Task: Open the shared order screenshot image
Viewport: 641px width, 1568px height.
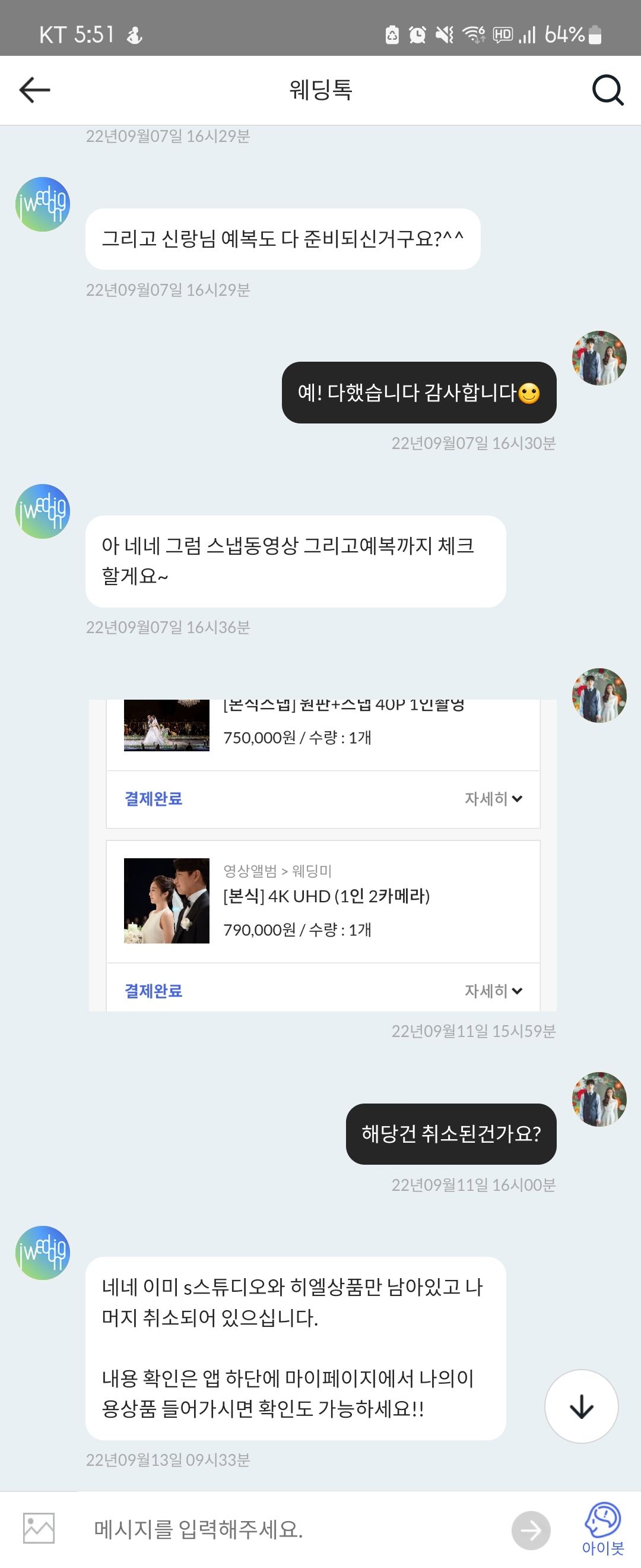Action: click(x=322, y=855)
